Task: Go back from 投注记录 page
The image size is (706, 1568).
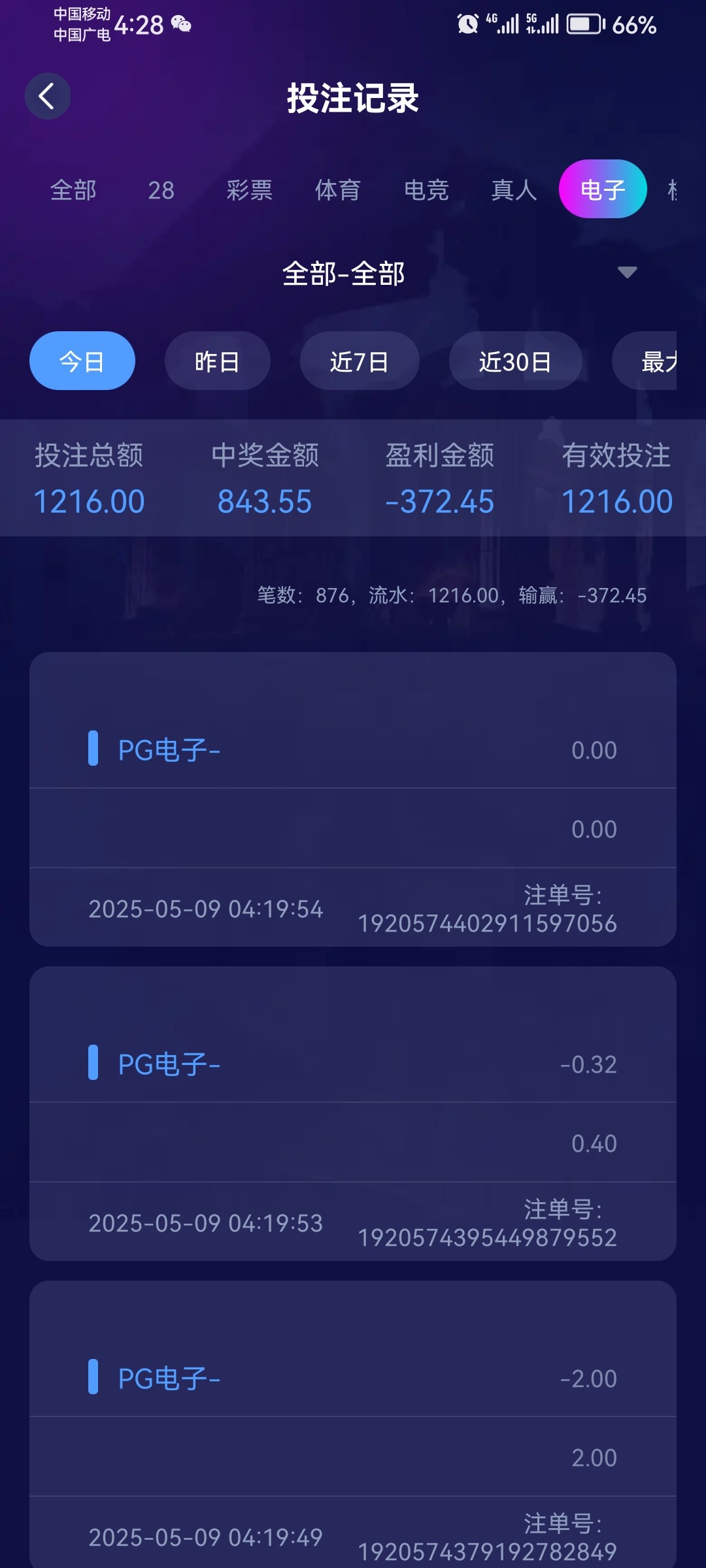Action: 47,97
